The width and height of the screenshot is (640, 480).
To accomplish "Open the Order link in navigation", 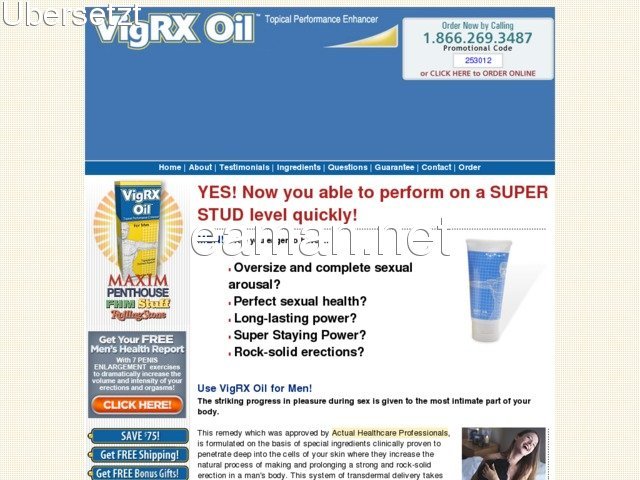I will pos(469,168).
